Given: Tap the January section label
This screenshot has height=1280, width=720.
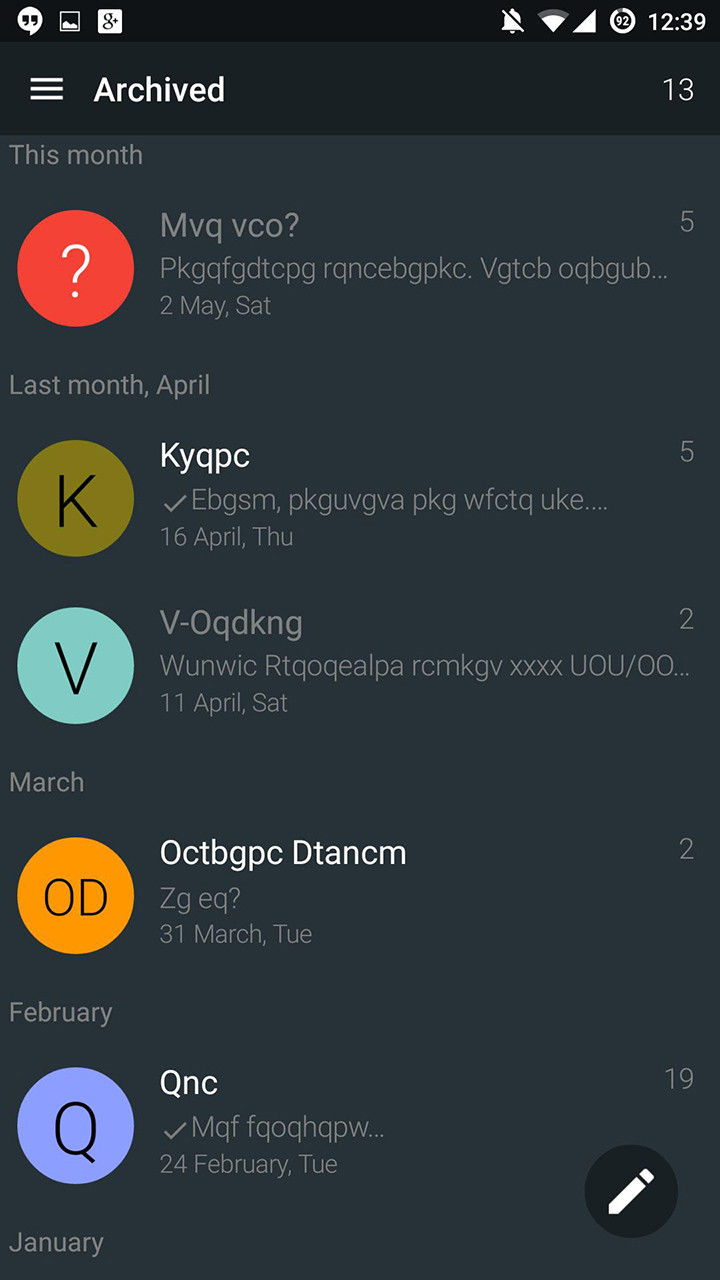Looking at the screenshot, I should (x=56, y=1242).
